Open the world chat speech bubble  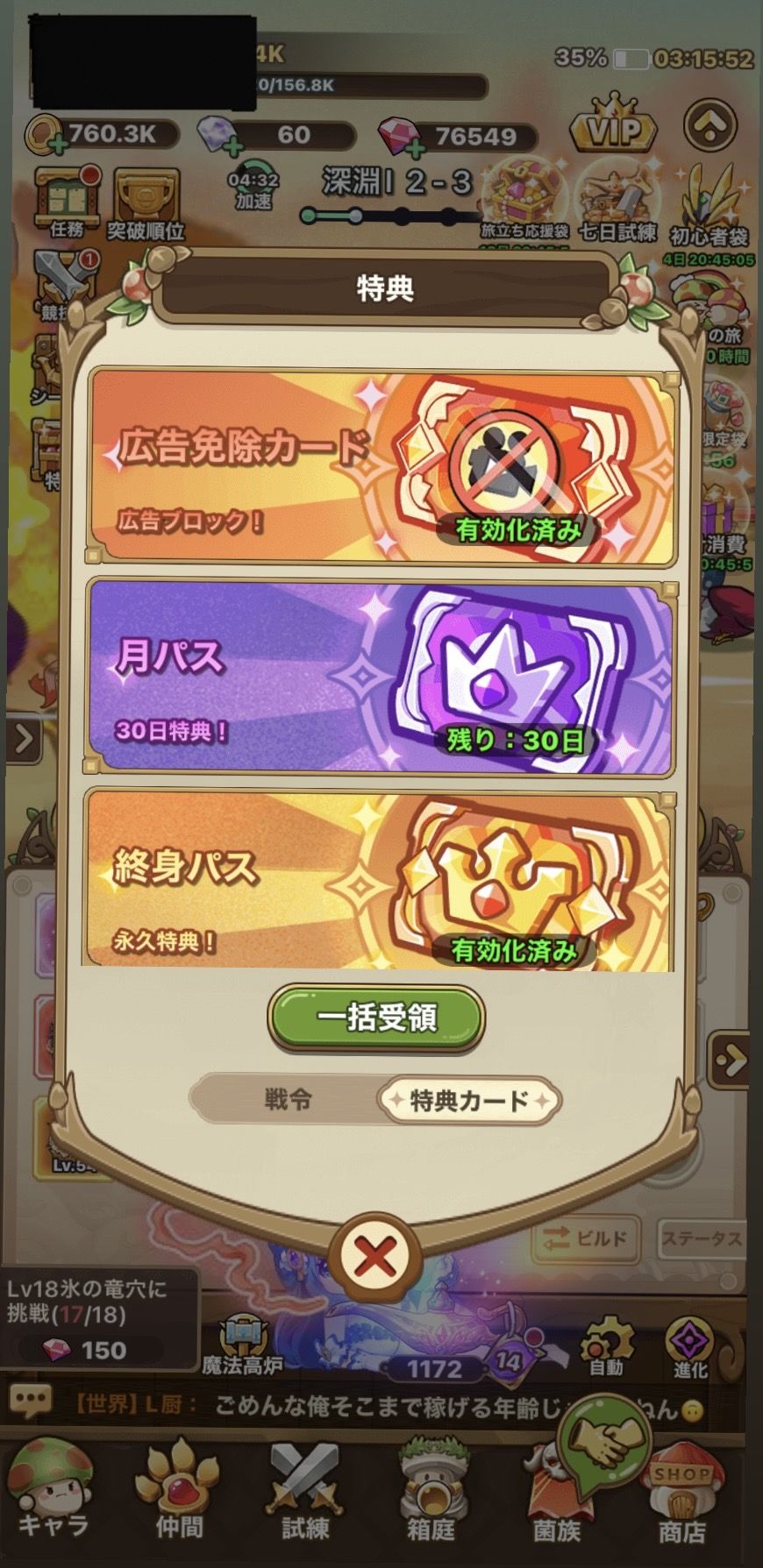[29, 1404]
